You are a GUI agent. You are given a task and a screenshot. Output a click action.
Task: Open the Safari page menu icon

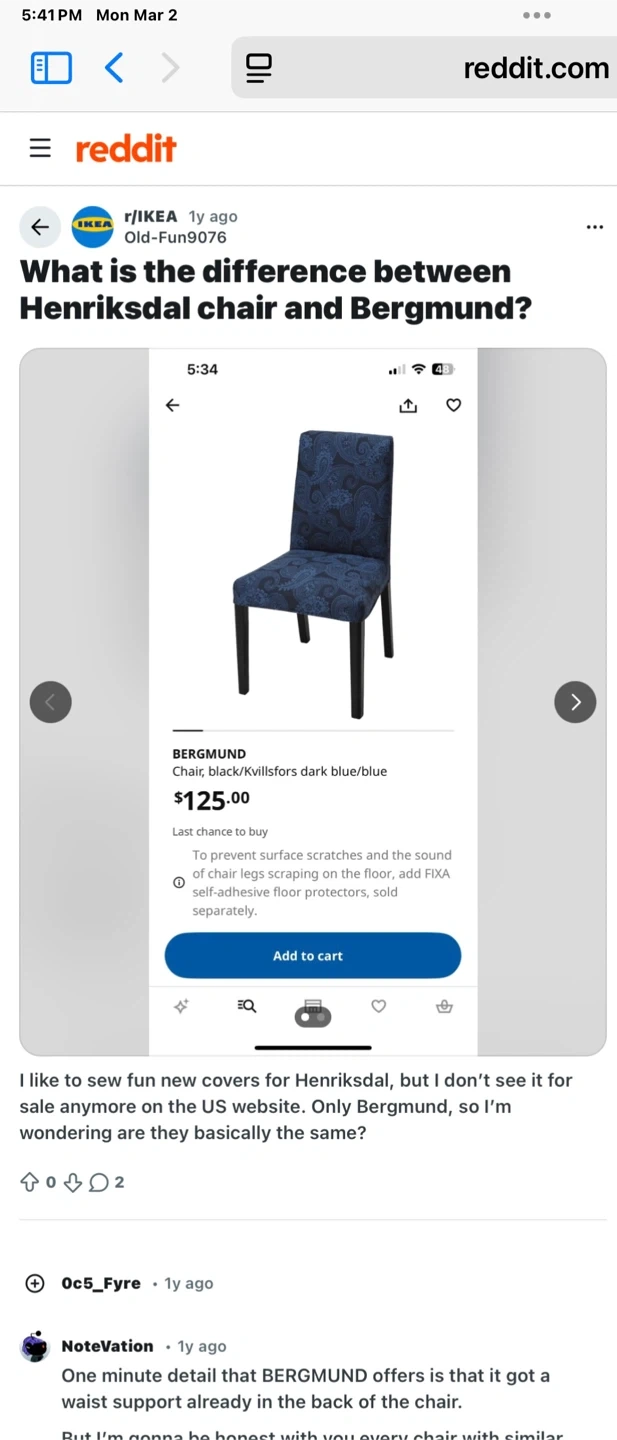[259, 68]
